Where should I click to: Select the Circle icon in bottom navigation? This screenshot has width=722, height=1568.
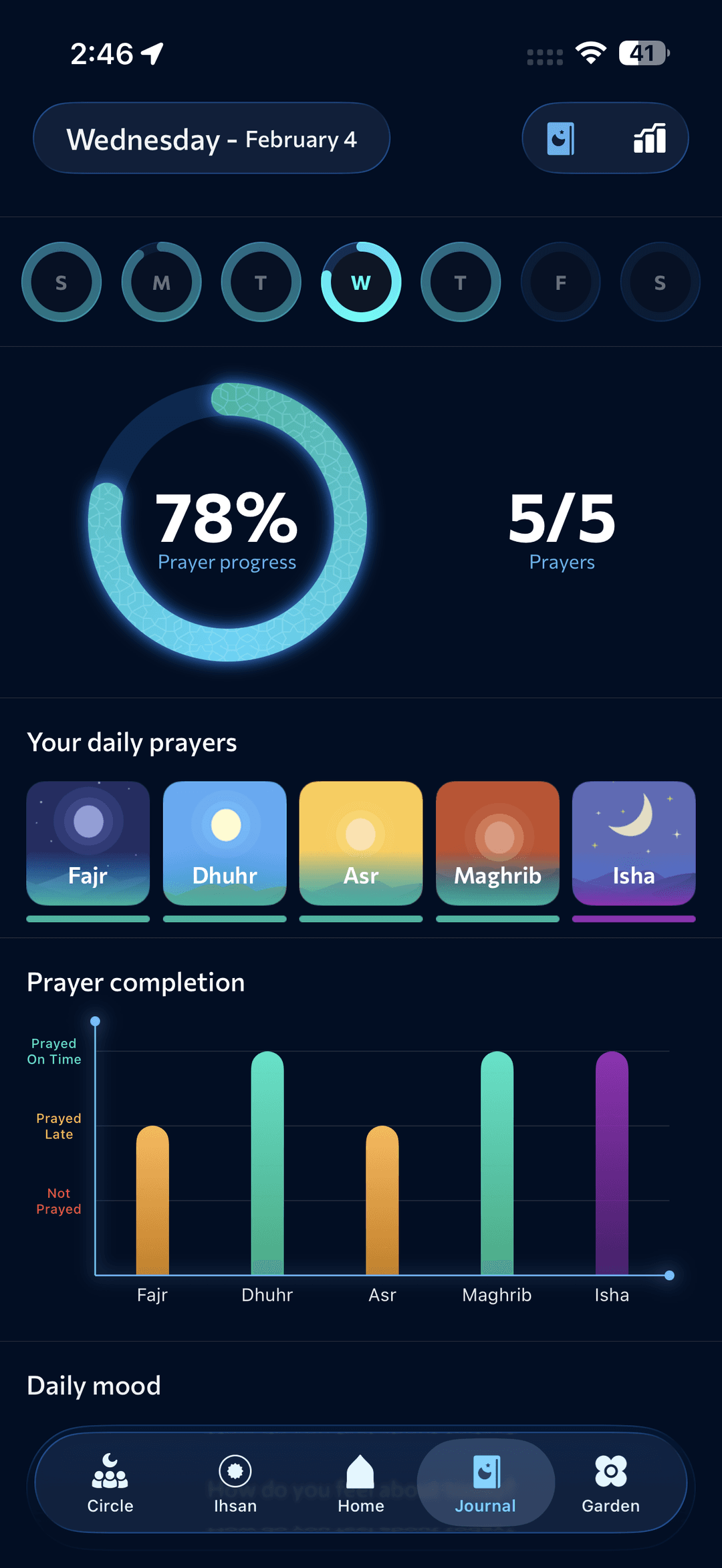click(110, 1483)
